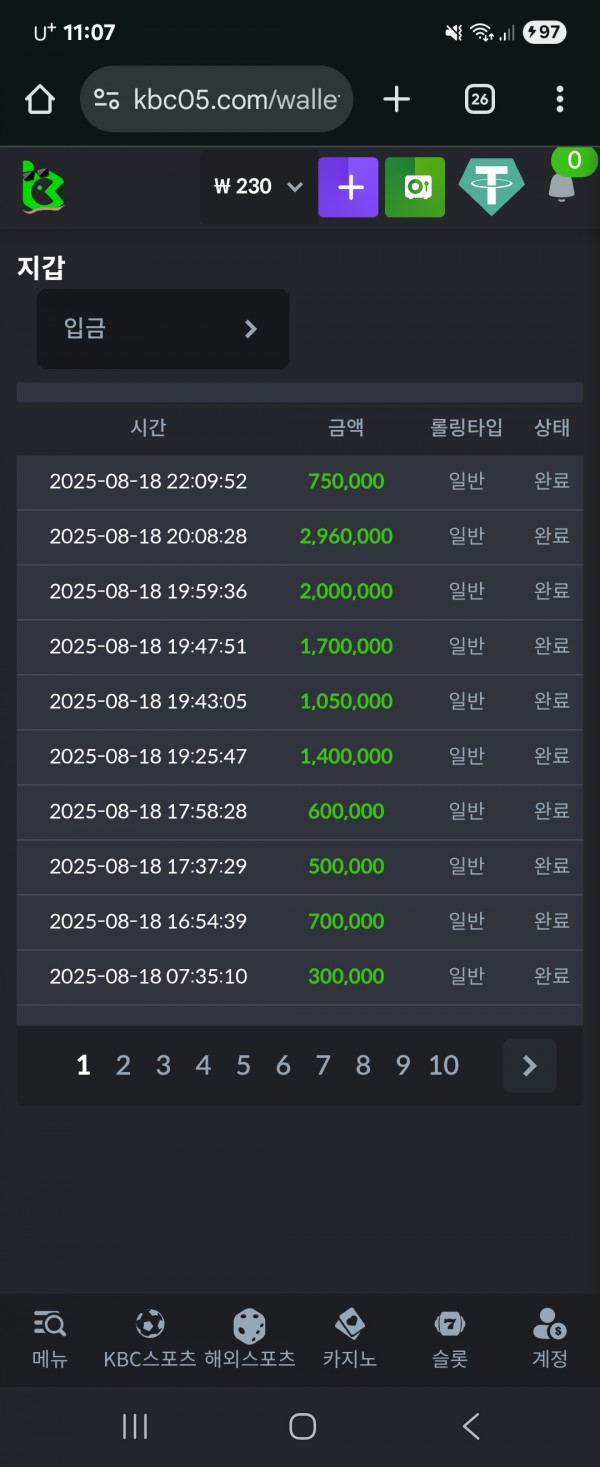Tap the purple plus deposit button
This screenshot has height=1467, width=600.
tap(348, 187)
